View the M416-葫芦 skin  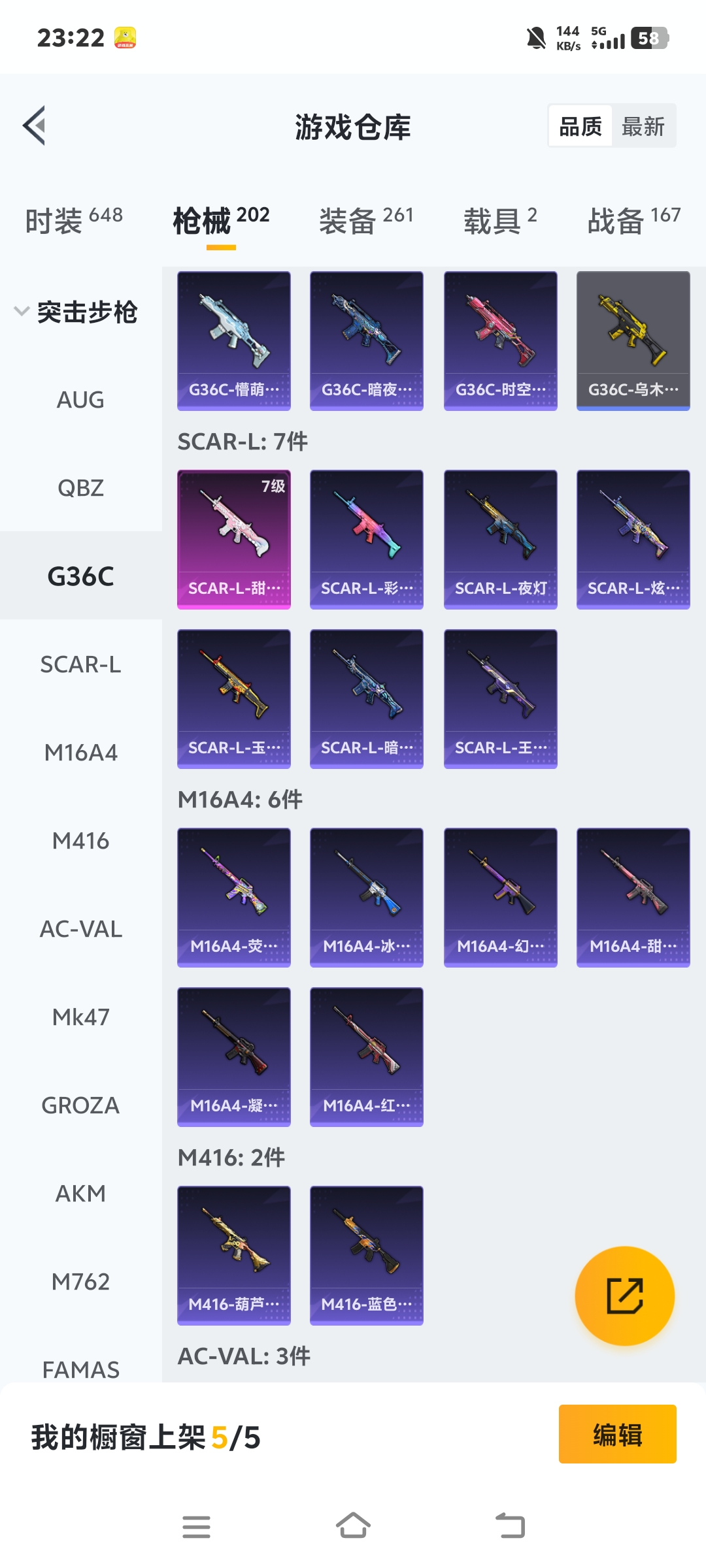tap(234, 1255)
